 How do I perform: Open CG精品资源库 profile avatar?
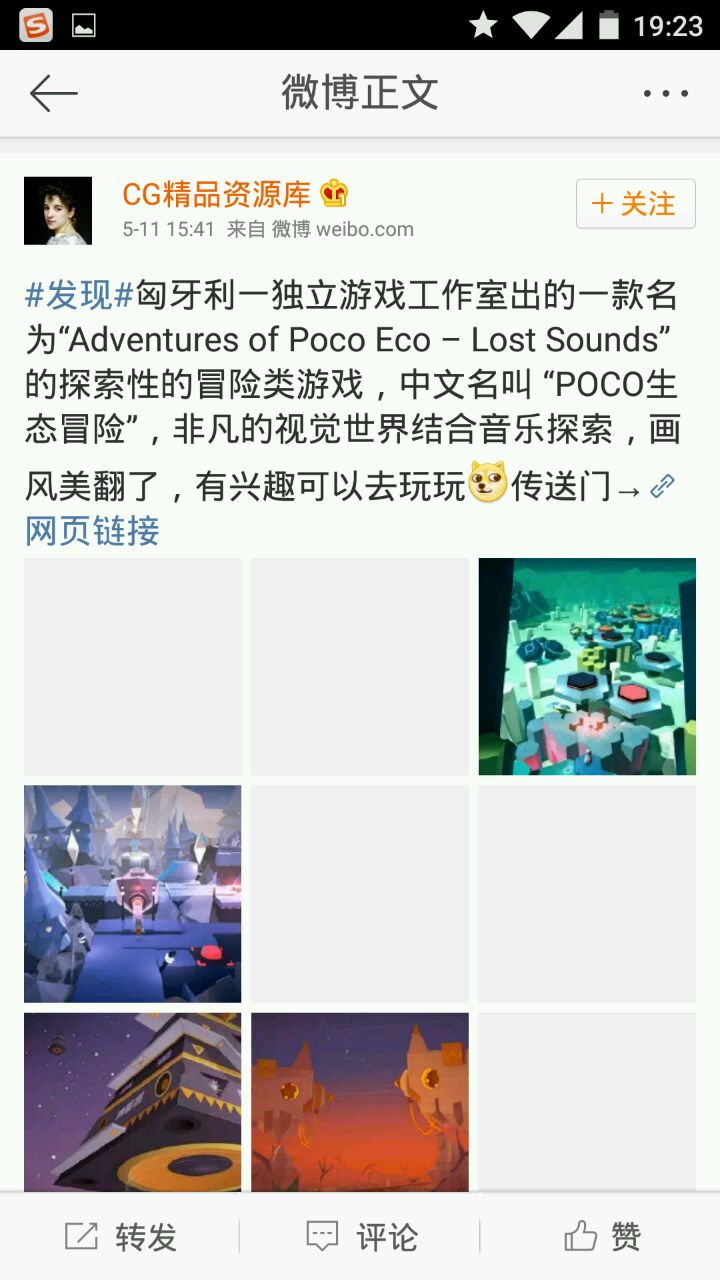click(x=58, y=211)
